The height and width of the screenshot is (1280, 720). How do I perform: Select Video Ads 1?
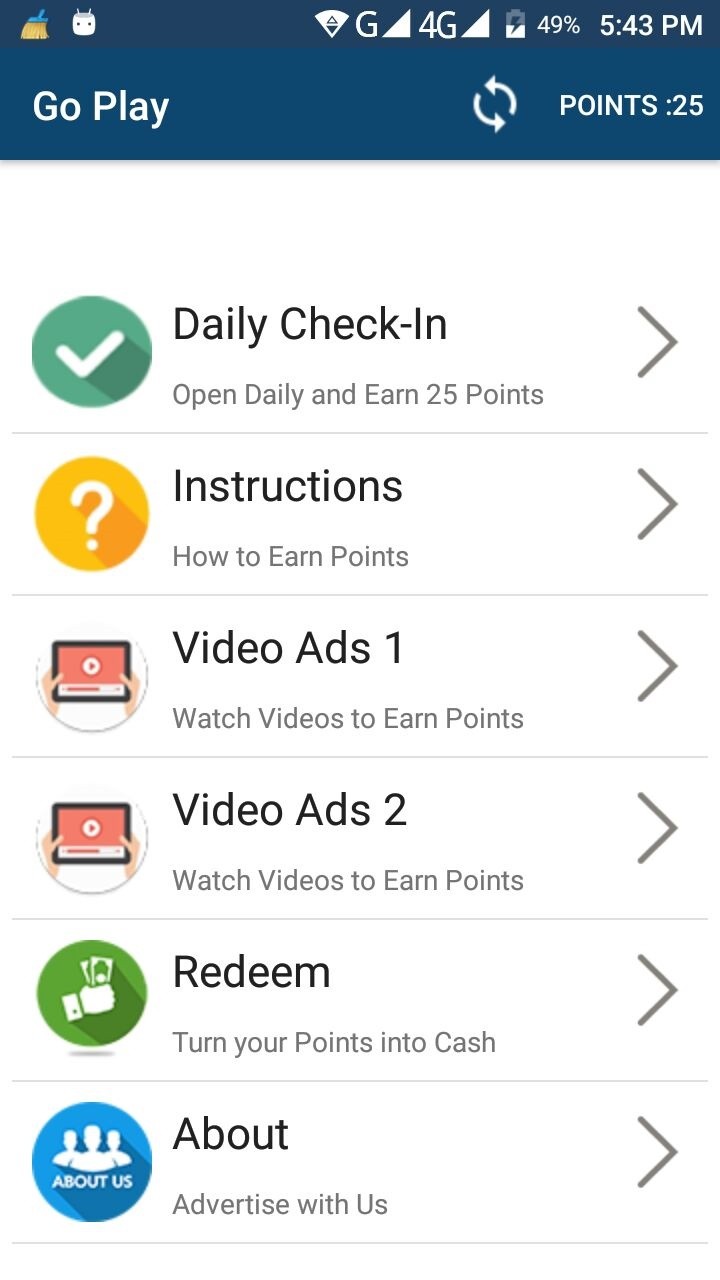pos(360,676)
